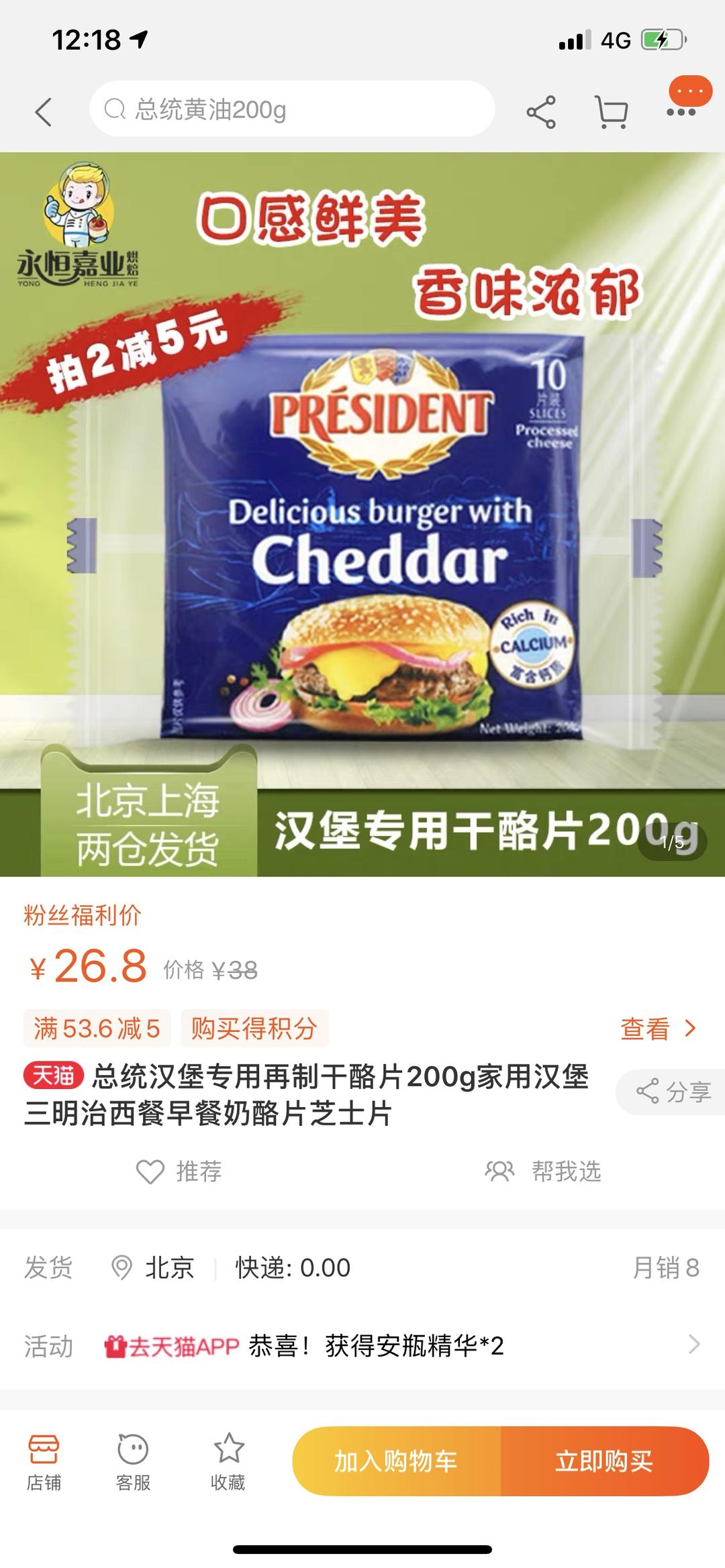The height and width of the screenshot is (1568, 725).
Task: Recommend this product with 推荐
Action: coord(179,1171)
